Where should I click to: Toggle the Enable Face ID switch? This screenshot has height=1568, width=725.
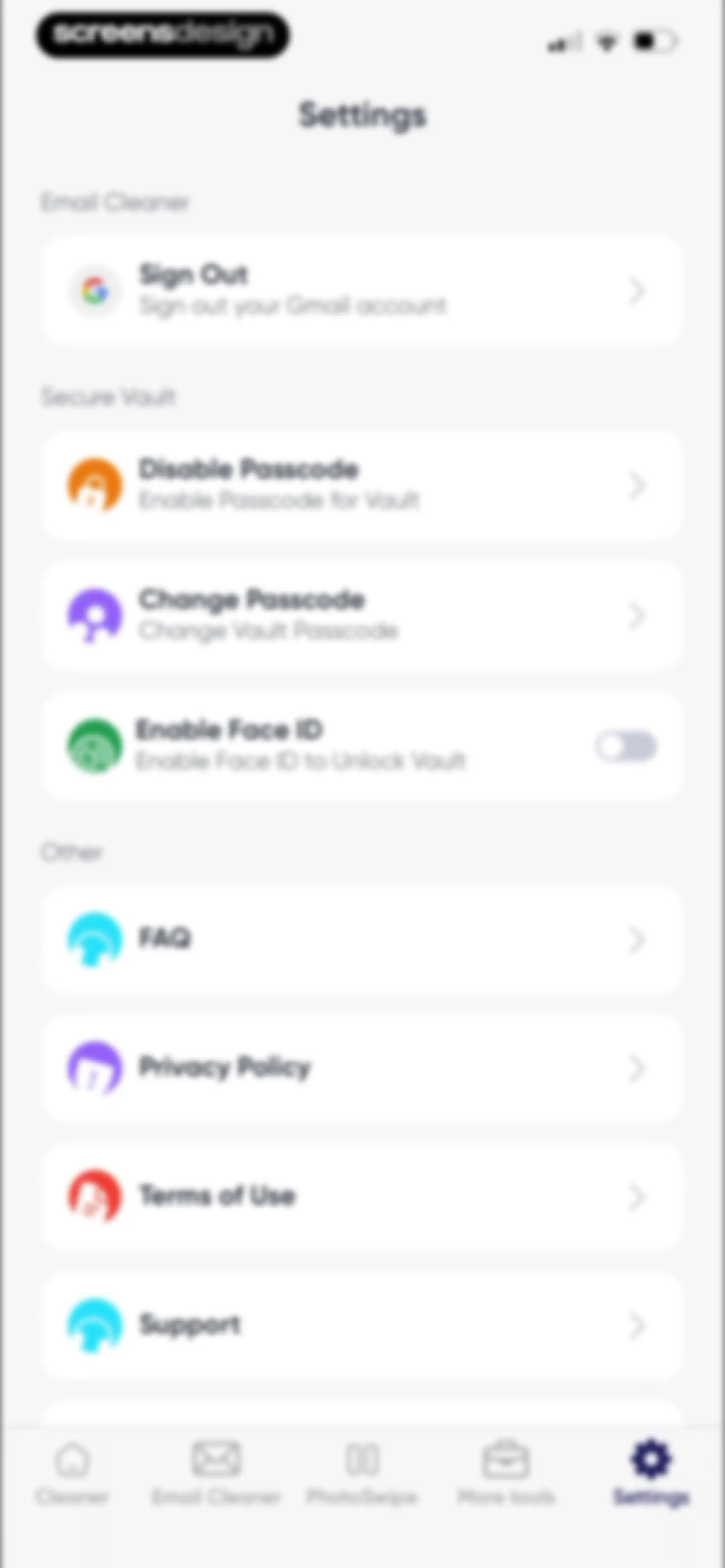click(x=626, y=746)
